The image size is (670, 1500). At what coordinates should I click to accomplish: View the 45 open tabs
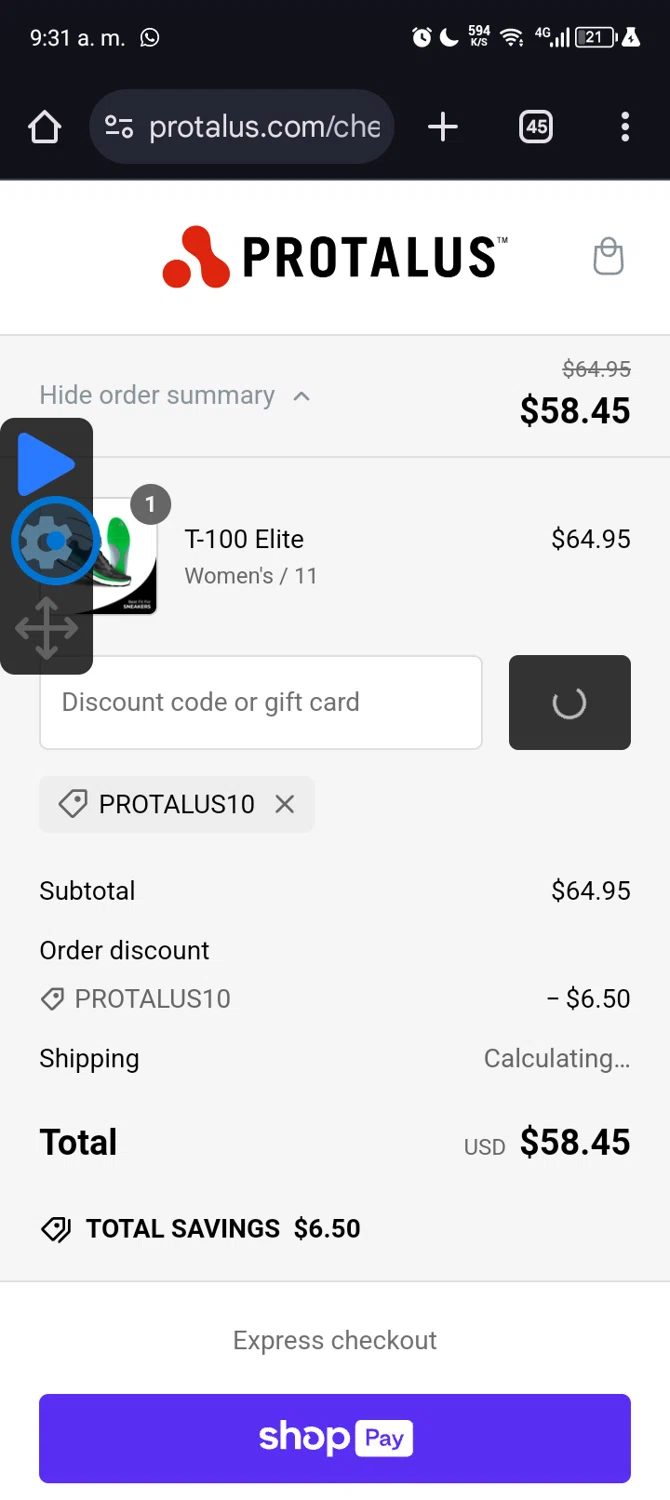[536, 127]
